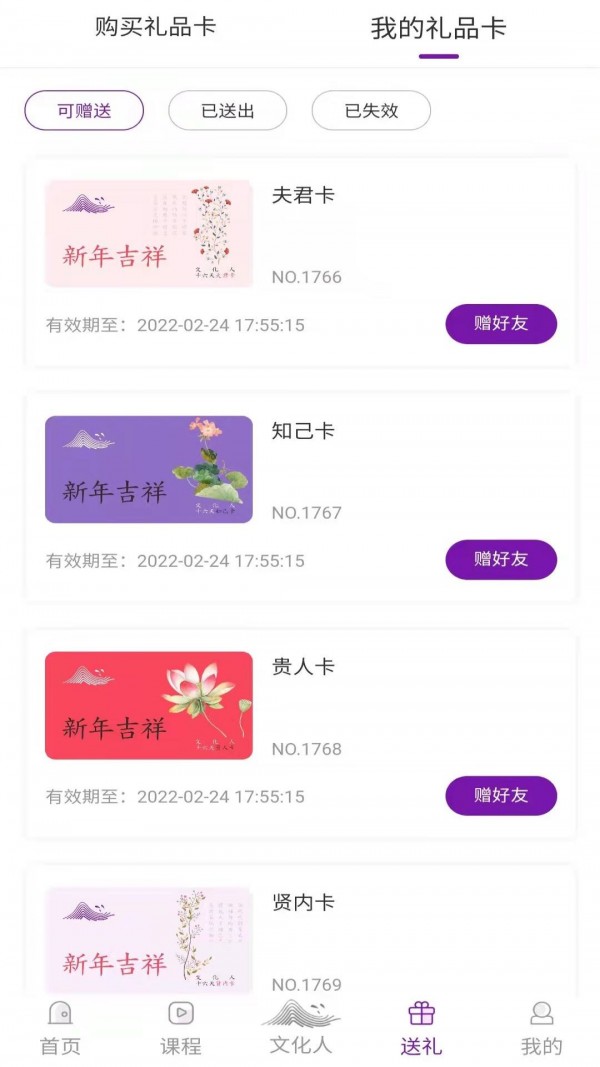
Task: Go to the 首页 tab
Action: click(x=60, y=1028)
